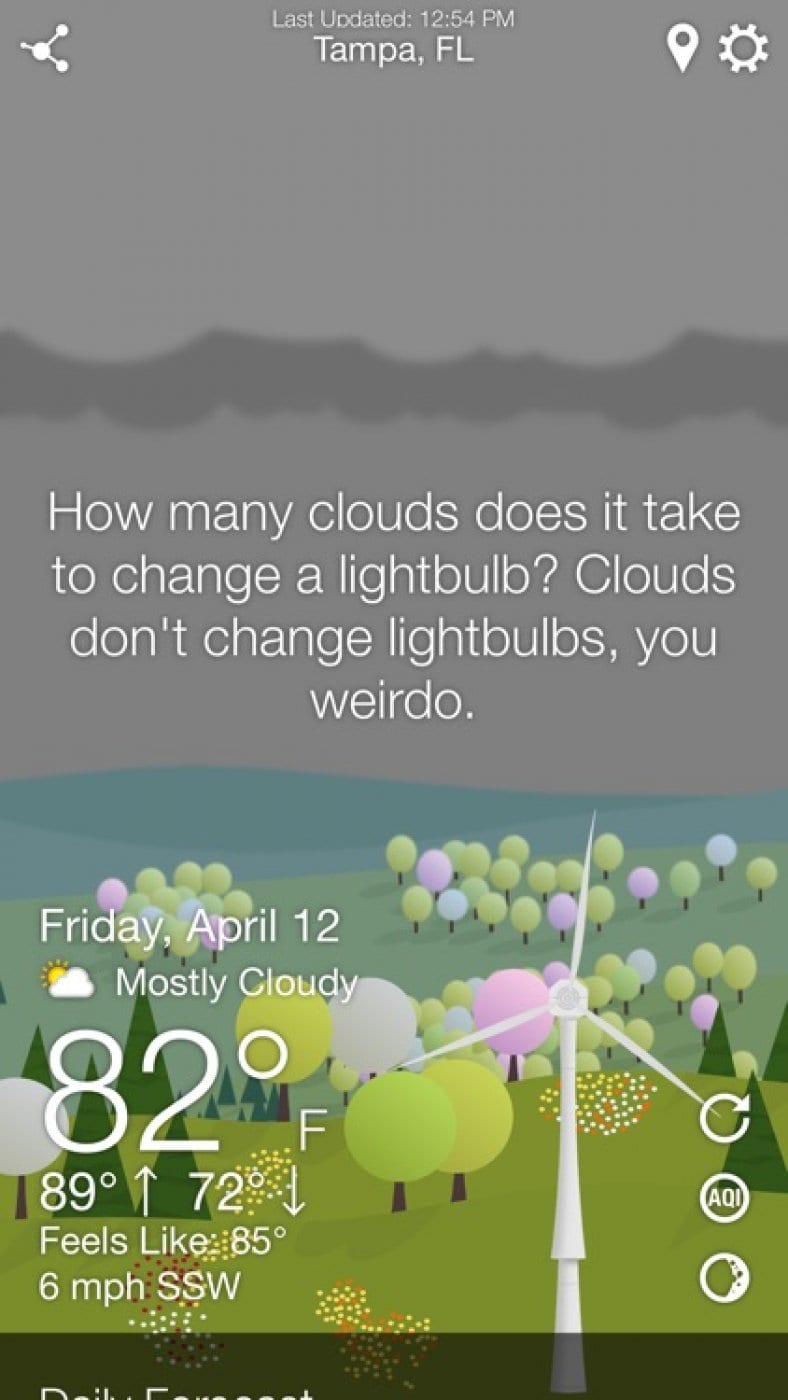Image resolution: width=788 pixels, height=1400 pixels.
Task: Open the Air Quality Index panel
Action: [725, 1196]
